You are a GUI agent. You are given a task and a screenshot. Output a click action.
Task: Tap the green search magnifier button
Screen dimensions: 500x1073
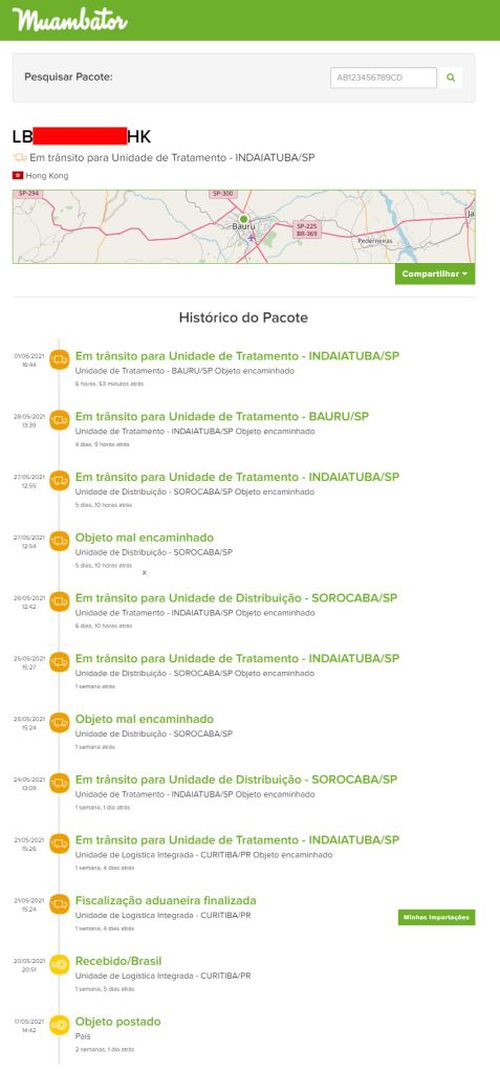tap(451, 78)
